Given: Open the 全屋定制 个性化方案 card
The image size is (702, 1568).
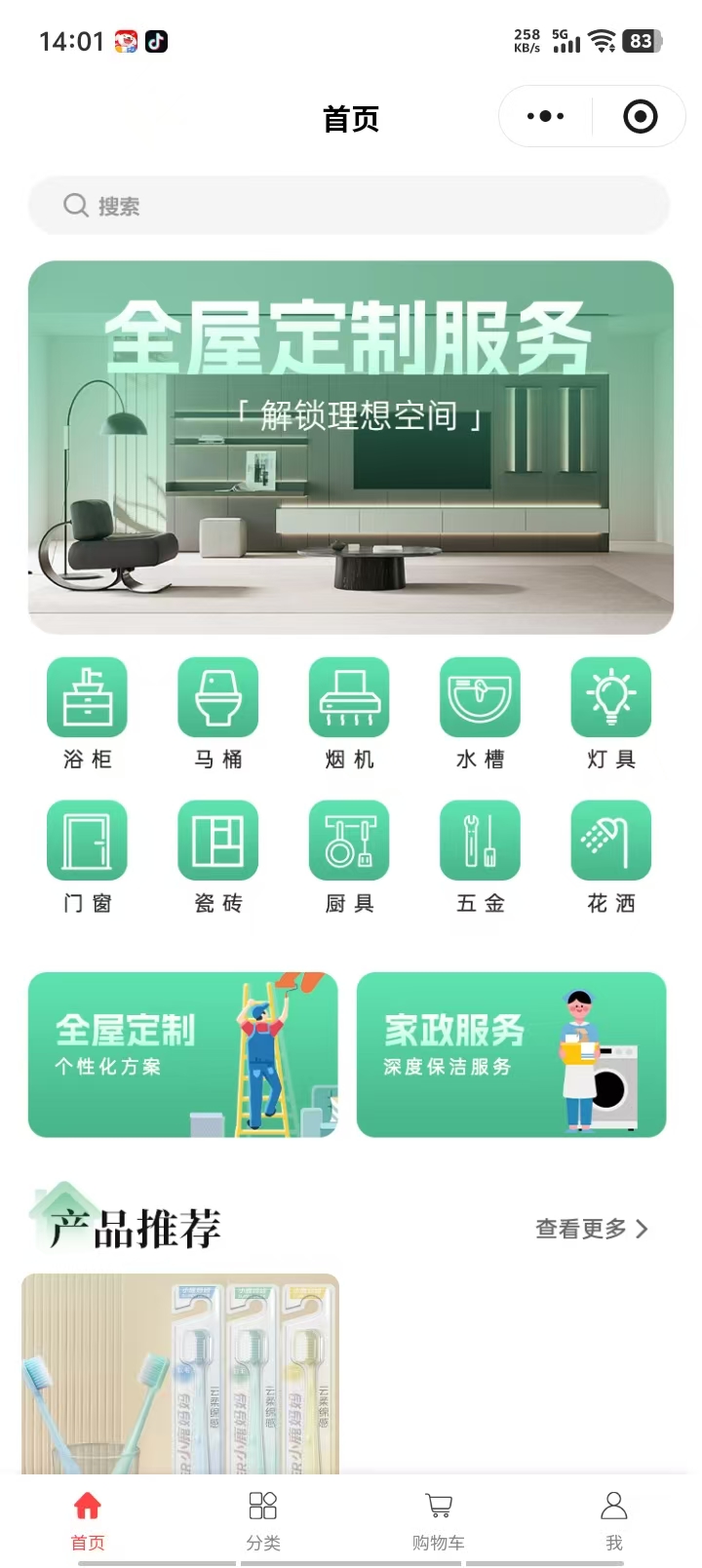Looking at the screenshot, I should [x=183, y=1054].
